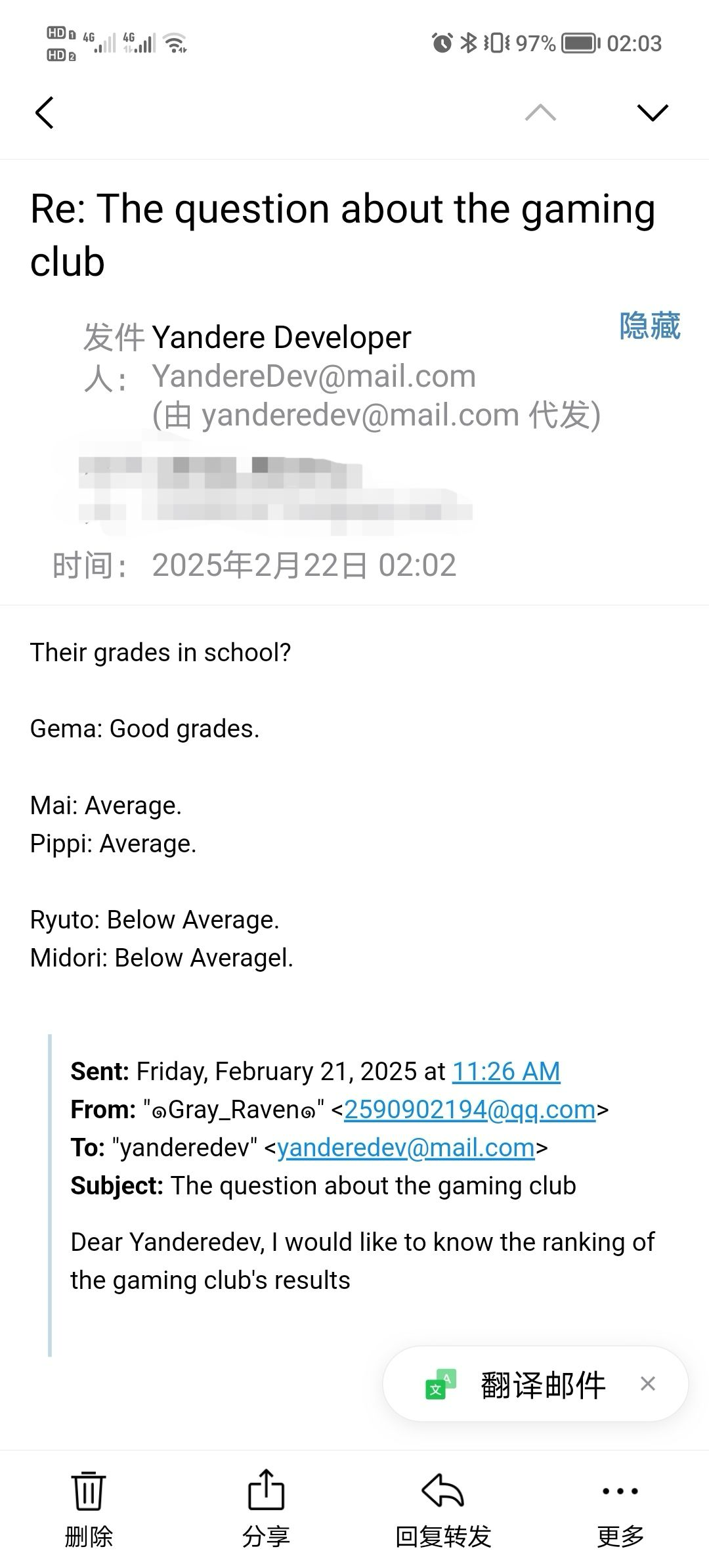Open the 2590902194@qq.com address link
This screenshot has width=709, height=1568.
(469, 1109)
